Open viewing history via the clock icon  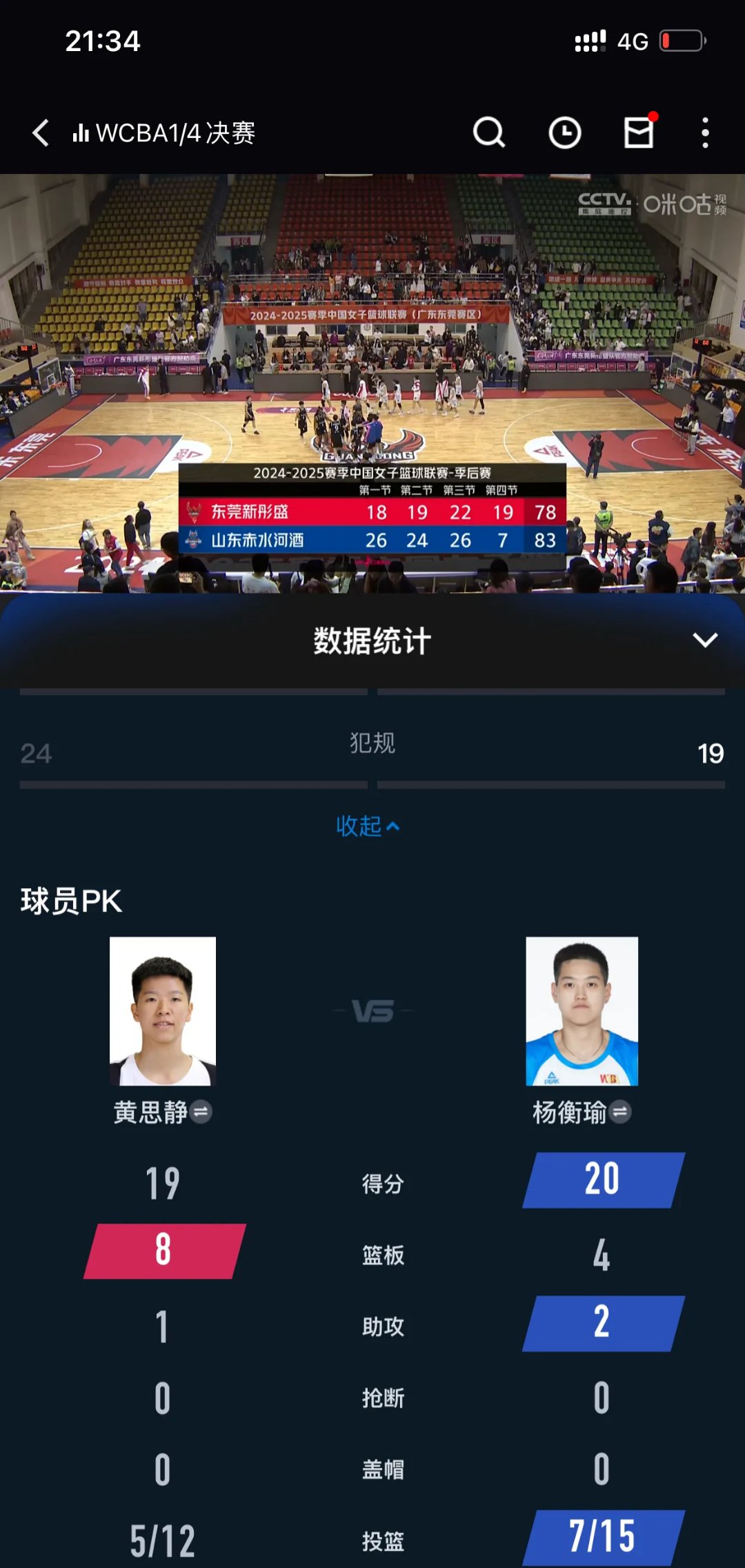pos(564,133)
